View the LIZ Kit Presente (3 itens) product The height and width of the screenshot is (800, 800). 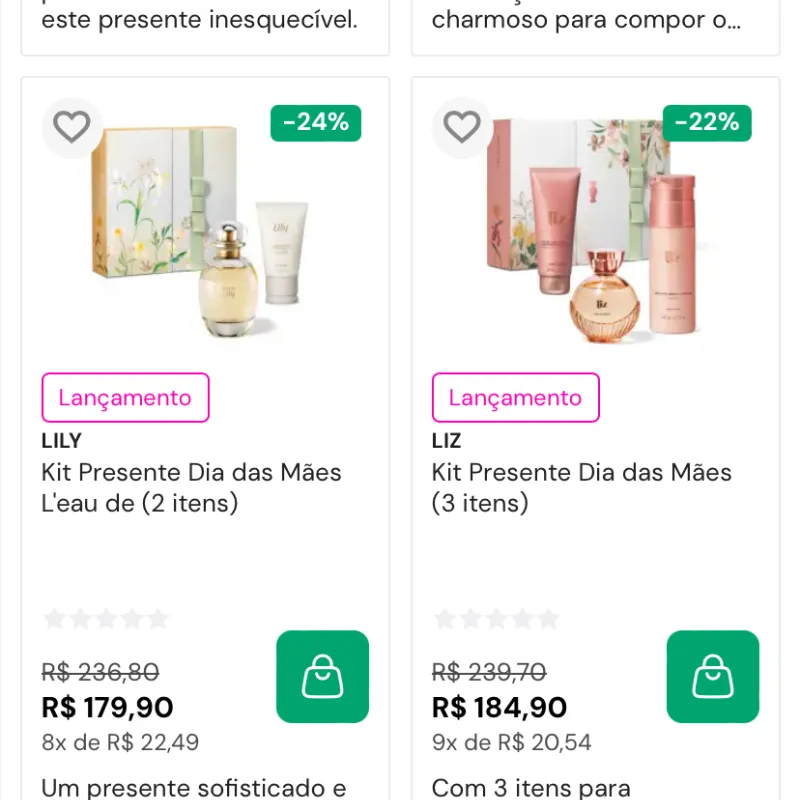581,487
